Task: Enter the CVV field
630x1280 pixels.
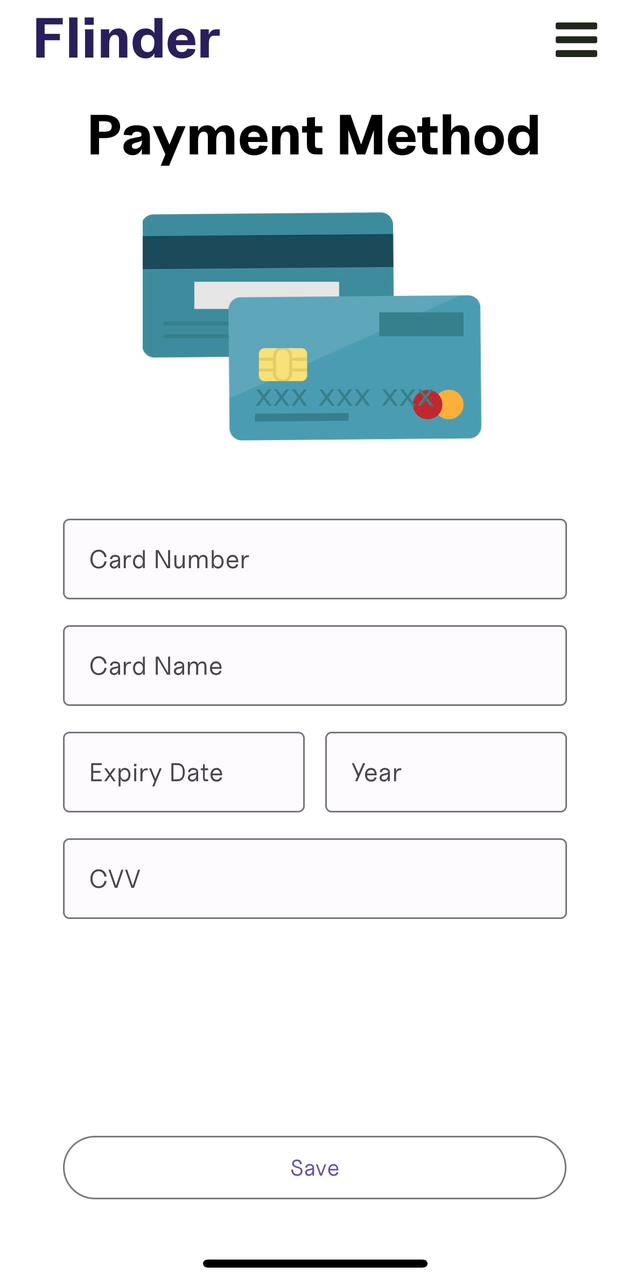Action: click(315, 879)
